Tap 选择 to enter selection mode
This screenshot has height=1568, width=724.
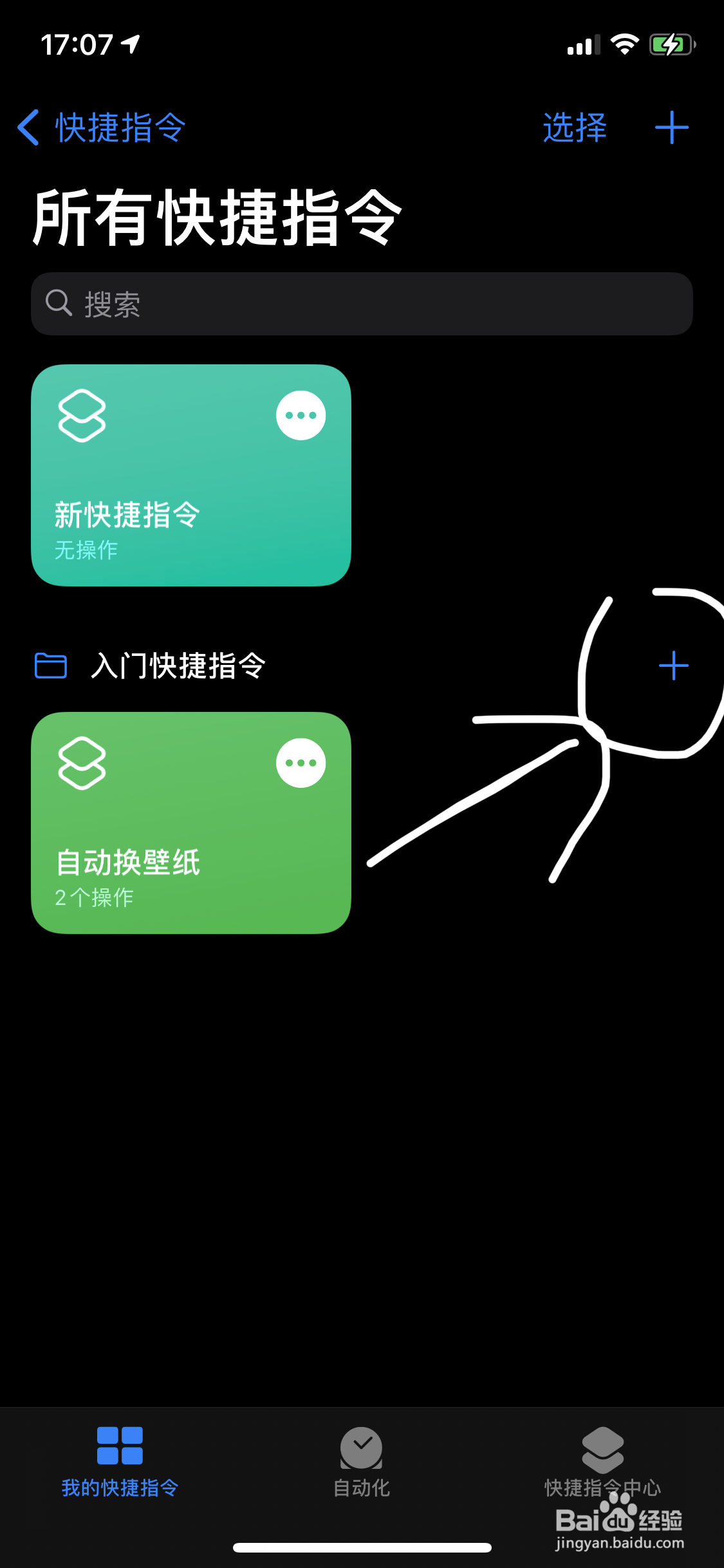click(575, 128)
